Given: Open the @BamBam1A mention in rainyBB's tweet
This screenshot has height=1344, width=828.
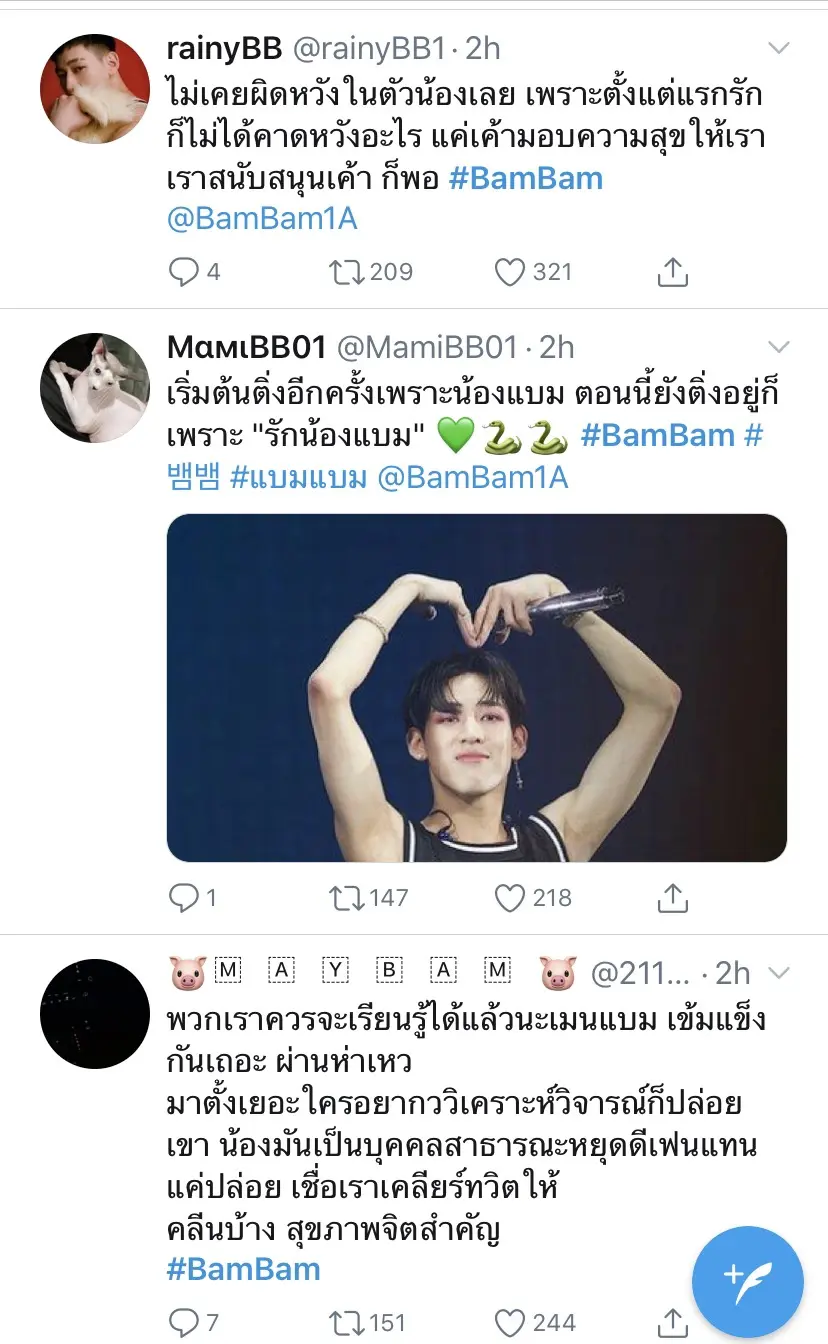Looking at the screenshot, I should (x=262, y=219).
